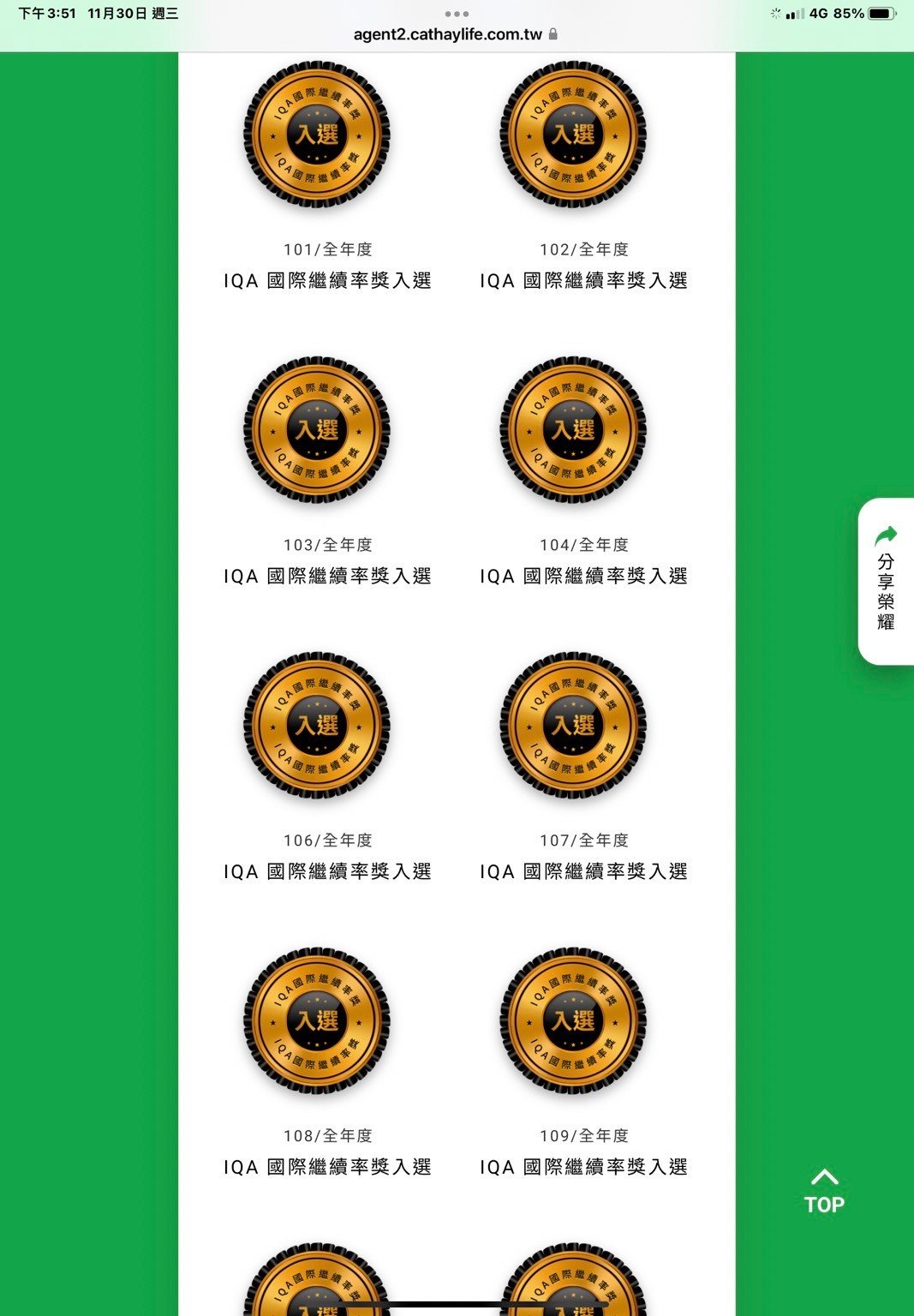Open the 分享榮耀 share panel

click(886, 580)
